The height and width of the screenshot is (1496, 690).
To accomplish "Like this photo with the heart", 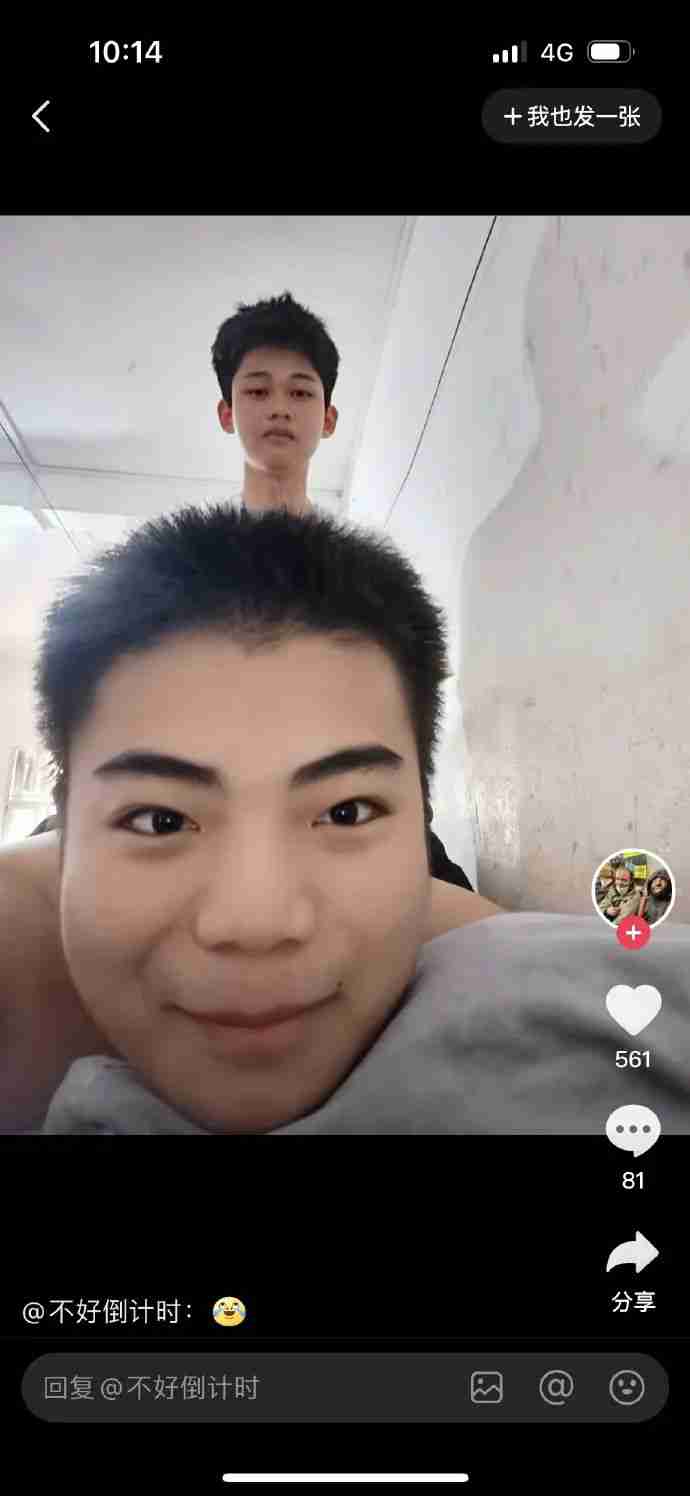I will coord(633,1010).
